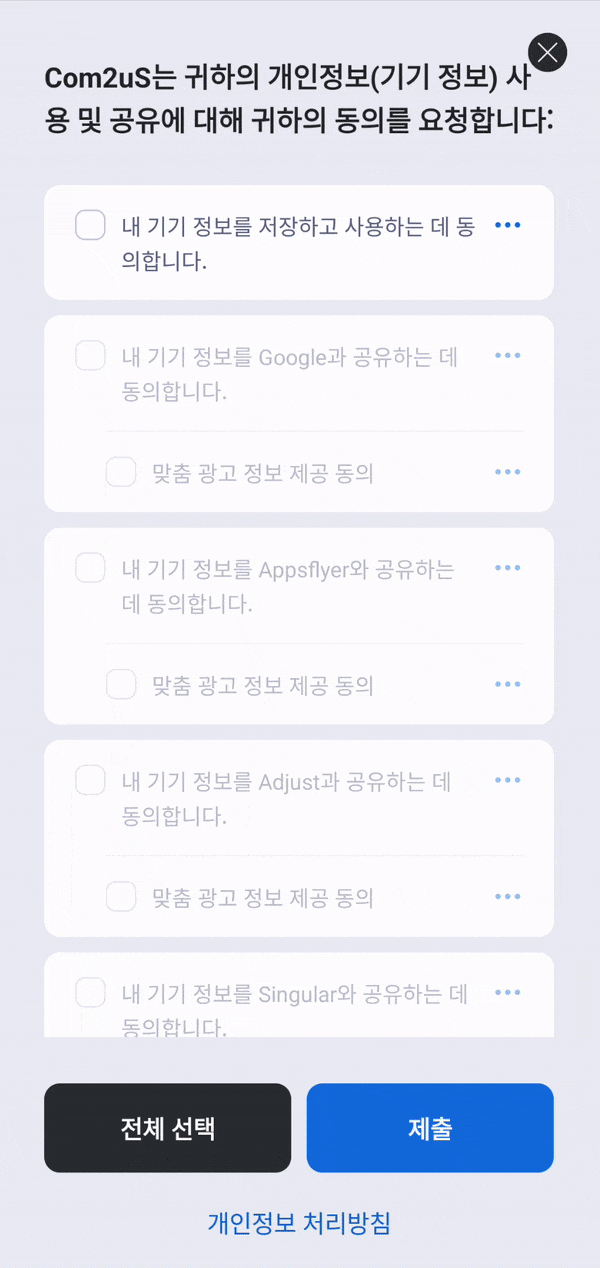Screen dimensions: 600x1268
Task: Show more details on Appsflyer sharing consent
Action: point(508,568)
